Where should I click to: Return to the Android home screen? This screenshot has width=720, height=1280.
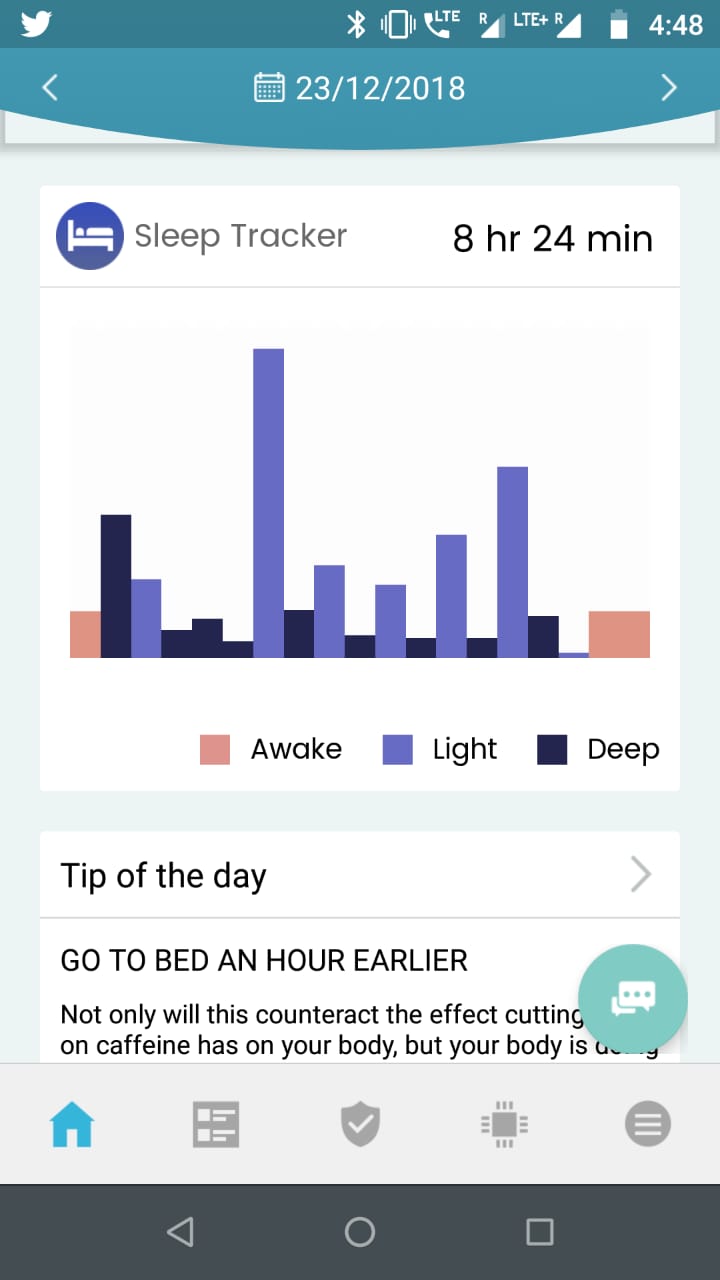pyautogui.click(x=360, y=1232)
